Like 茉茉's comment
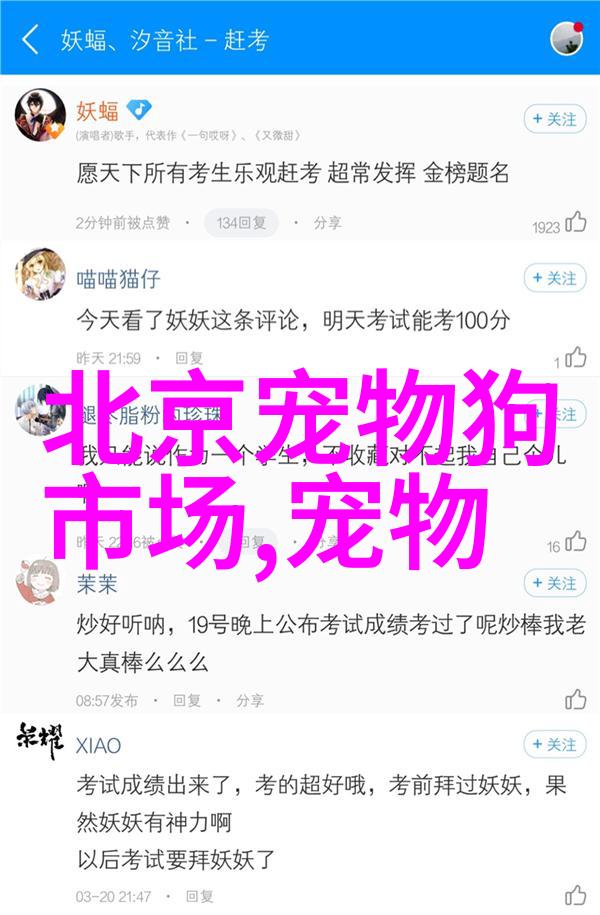Viewport: 600px width, 915px height. [575, 699]
